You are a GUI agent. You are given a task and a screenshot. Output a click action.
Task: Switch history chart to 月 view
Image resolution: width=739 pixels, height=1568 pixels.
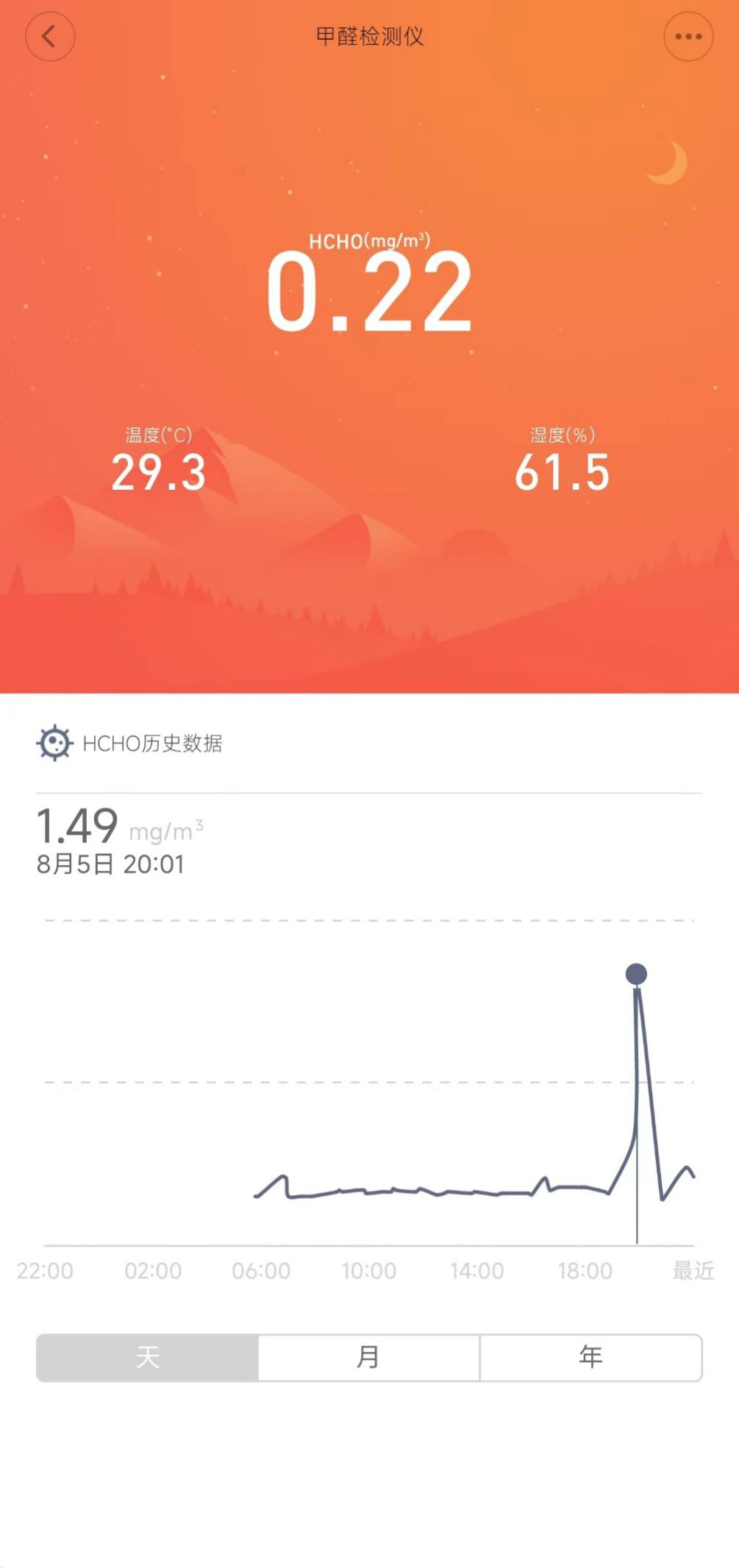(x=368, y=1357)
